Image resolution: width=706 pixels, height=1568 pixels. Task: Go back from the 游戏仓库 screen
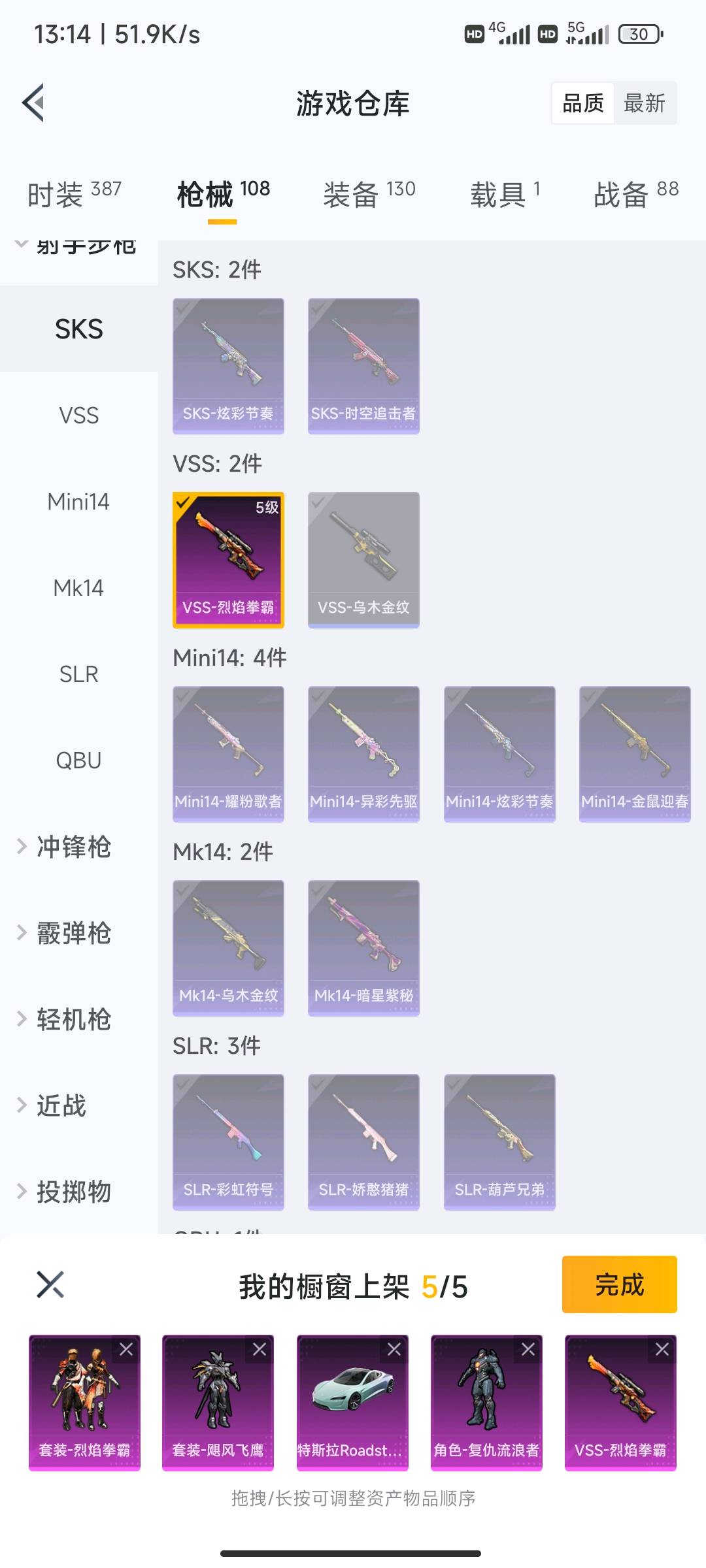[x=34, y=103]
